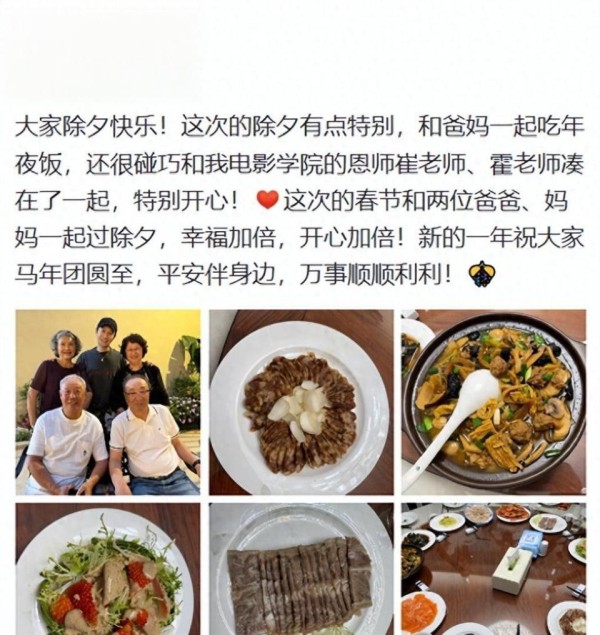View the sliced beef platter photo
The width and height of the screenshot is (600, 635).
pyautogui.click(x=300, y=570)
